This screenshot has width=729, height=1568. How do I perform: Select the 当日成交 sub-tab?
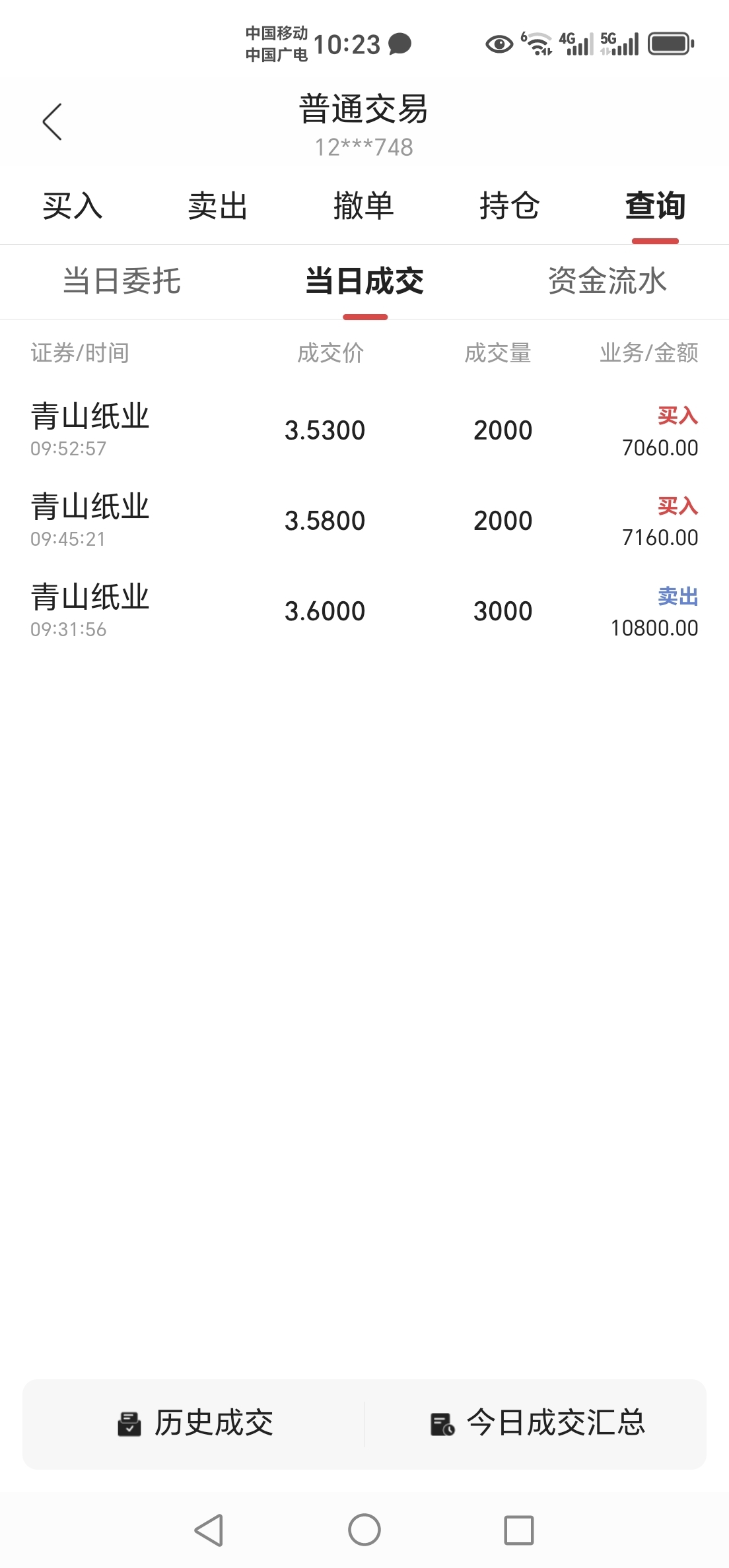pyautogui.click(x=364, y=281)
